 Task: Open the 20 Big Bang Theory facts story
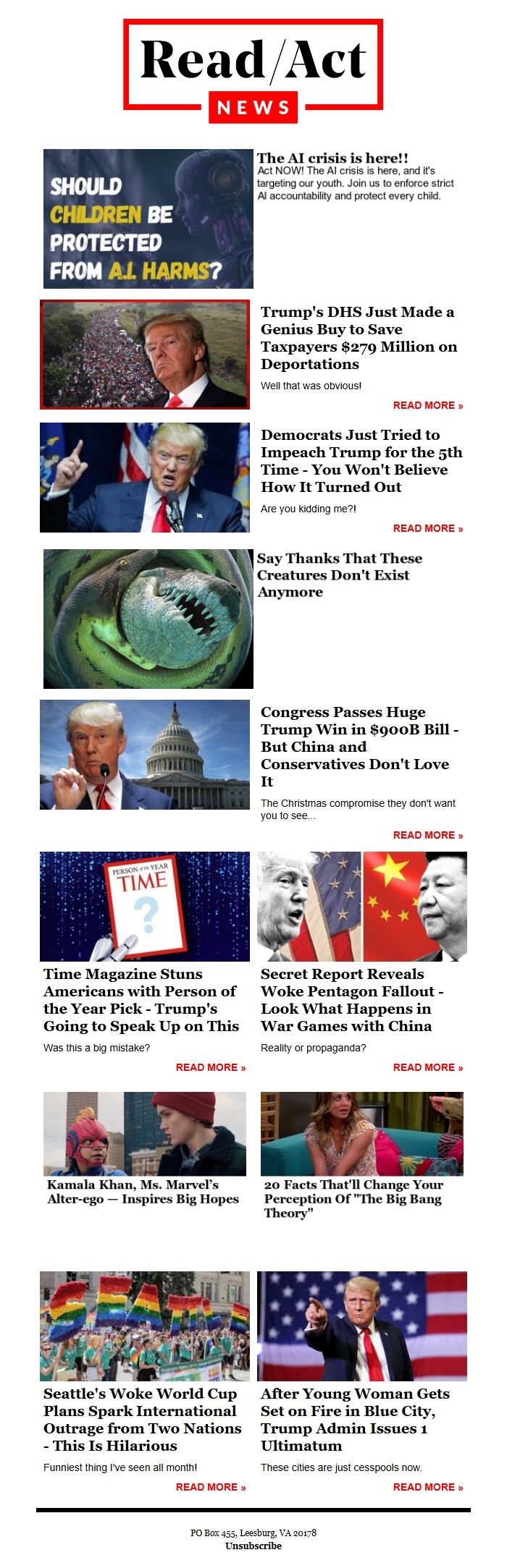pyautogui.click(x=353, y=1198)
